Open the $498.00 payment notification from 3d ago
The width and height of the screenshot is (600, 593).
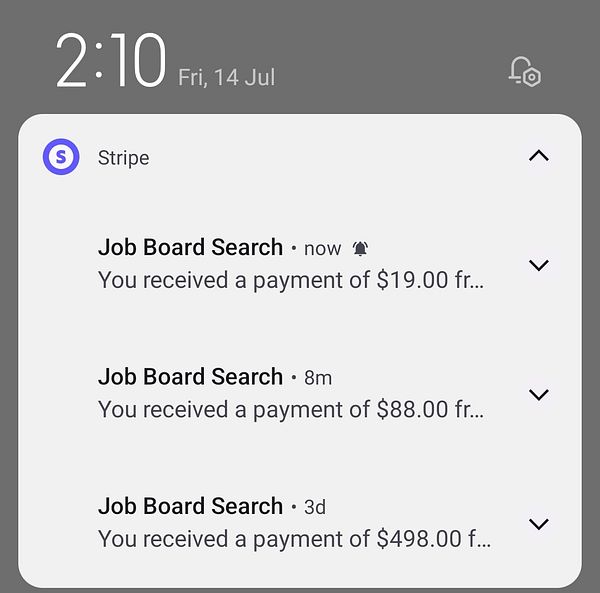point(290,523)
